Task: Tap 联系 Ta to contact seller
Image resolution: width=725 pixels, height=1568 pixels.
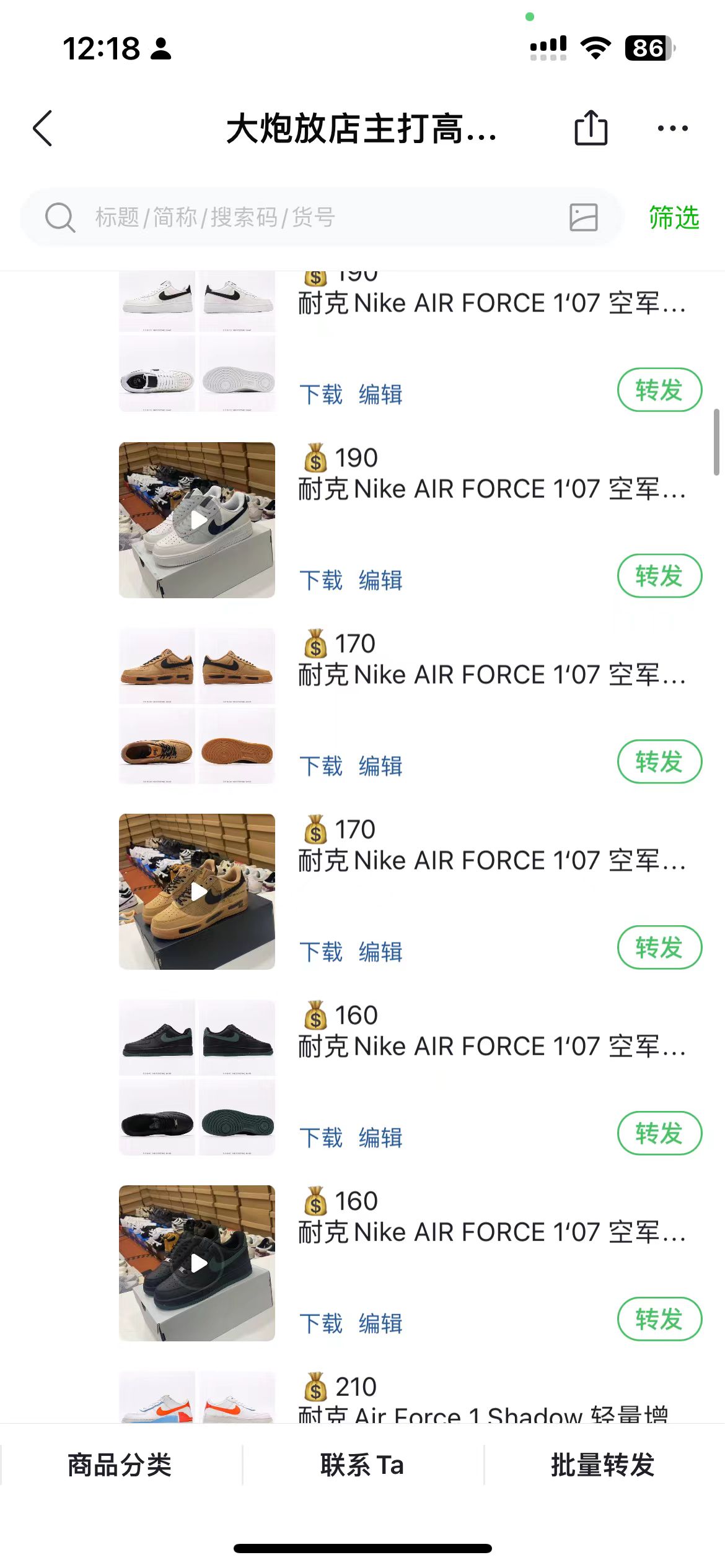Action: tap(362, 1465)
